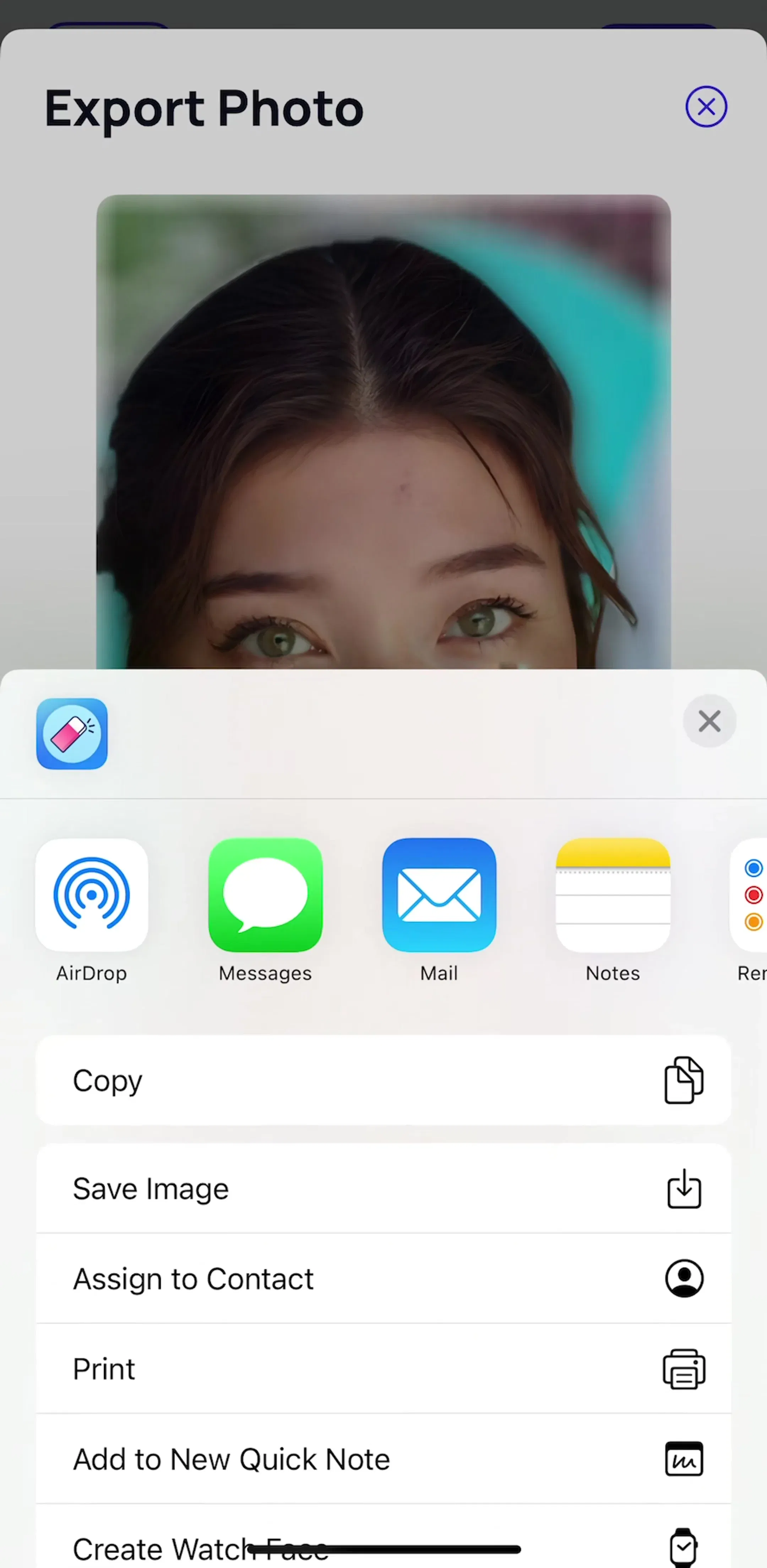
Task: Copy the photo to clipboard
Action: coord(383,1081)
